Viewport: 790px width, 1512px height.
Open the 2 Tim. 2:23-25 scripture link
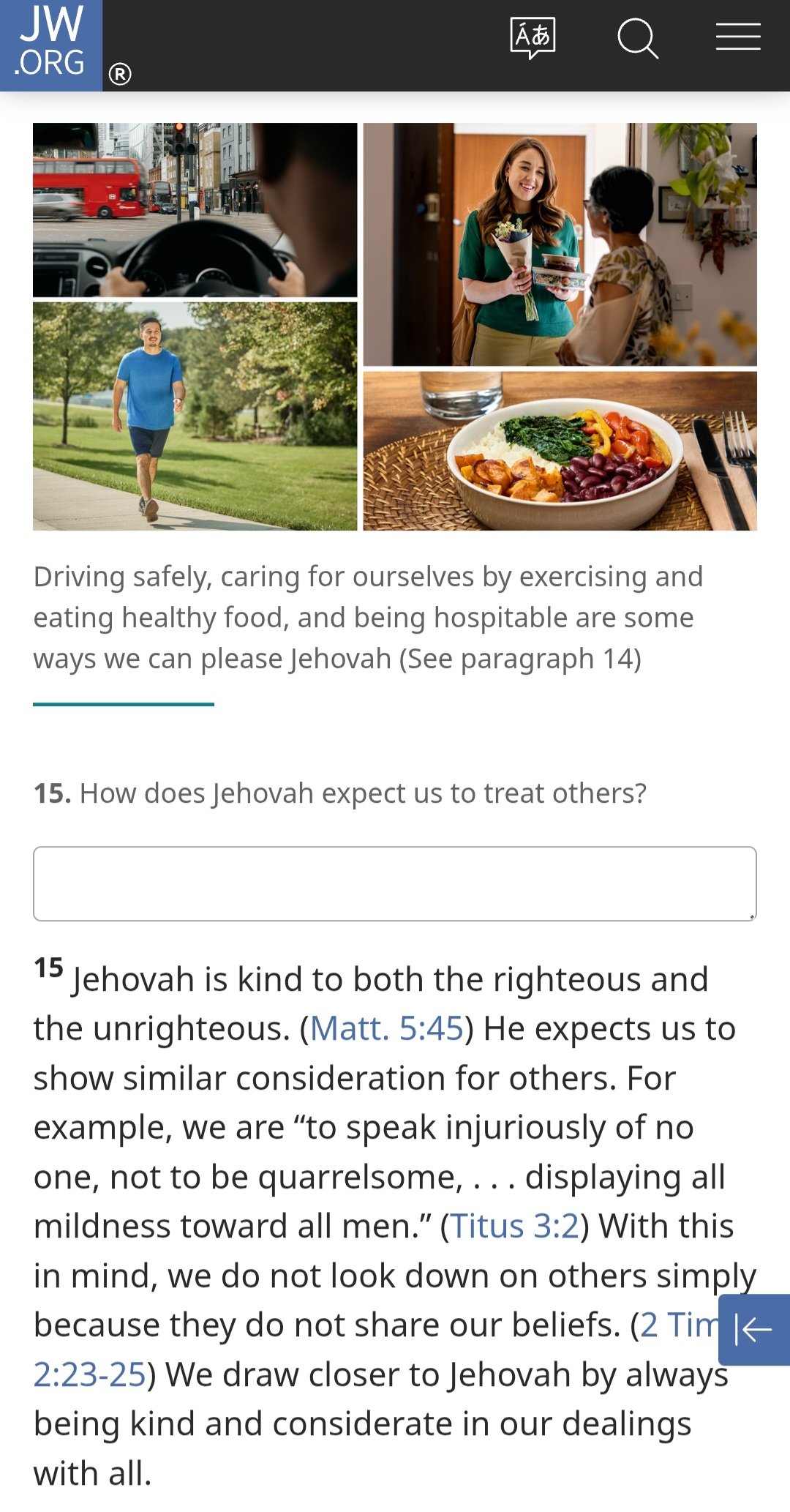(91, 1374)
